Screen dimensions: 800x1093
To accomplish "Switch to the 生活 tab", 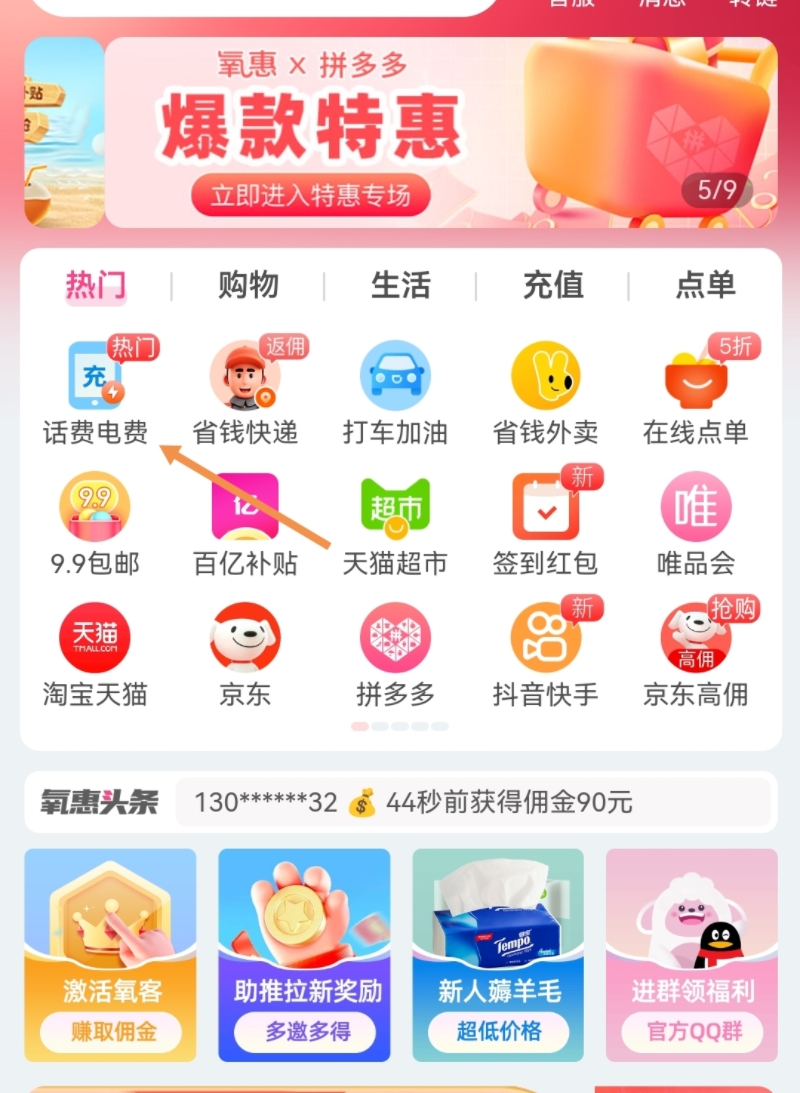I will tap(400, 285).
